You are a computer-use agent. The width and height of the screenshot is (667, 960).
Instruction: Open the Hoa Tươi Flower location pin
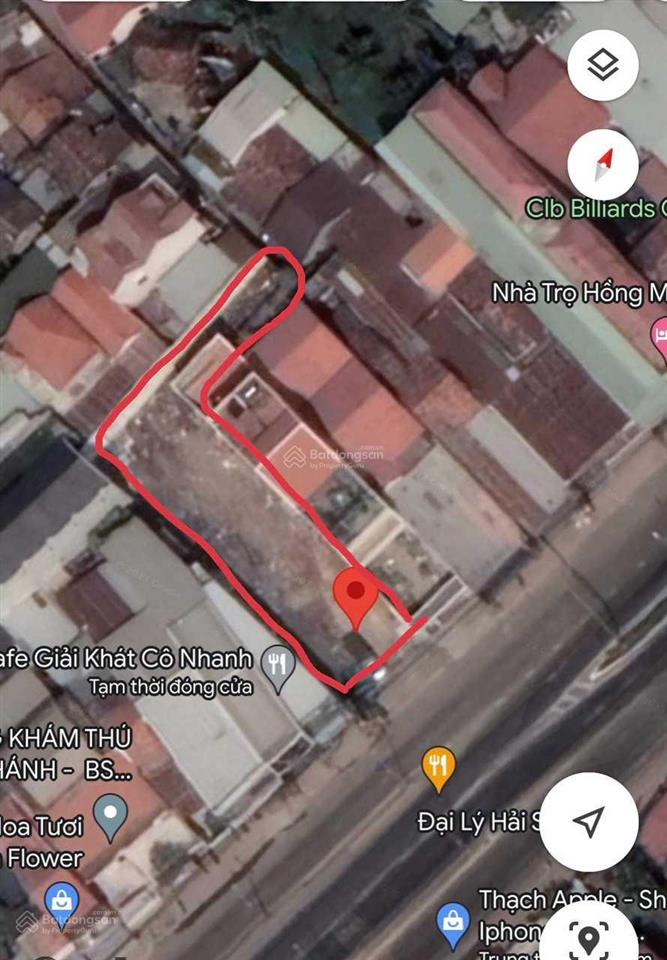tap(110, 815)
